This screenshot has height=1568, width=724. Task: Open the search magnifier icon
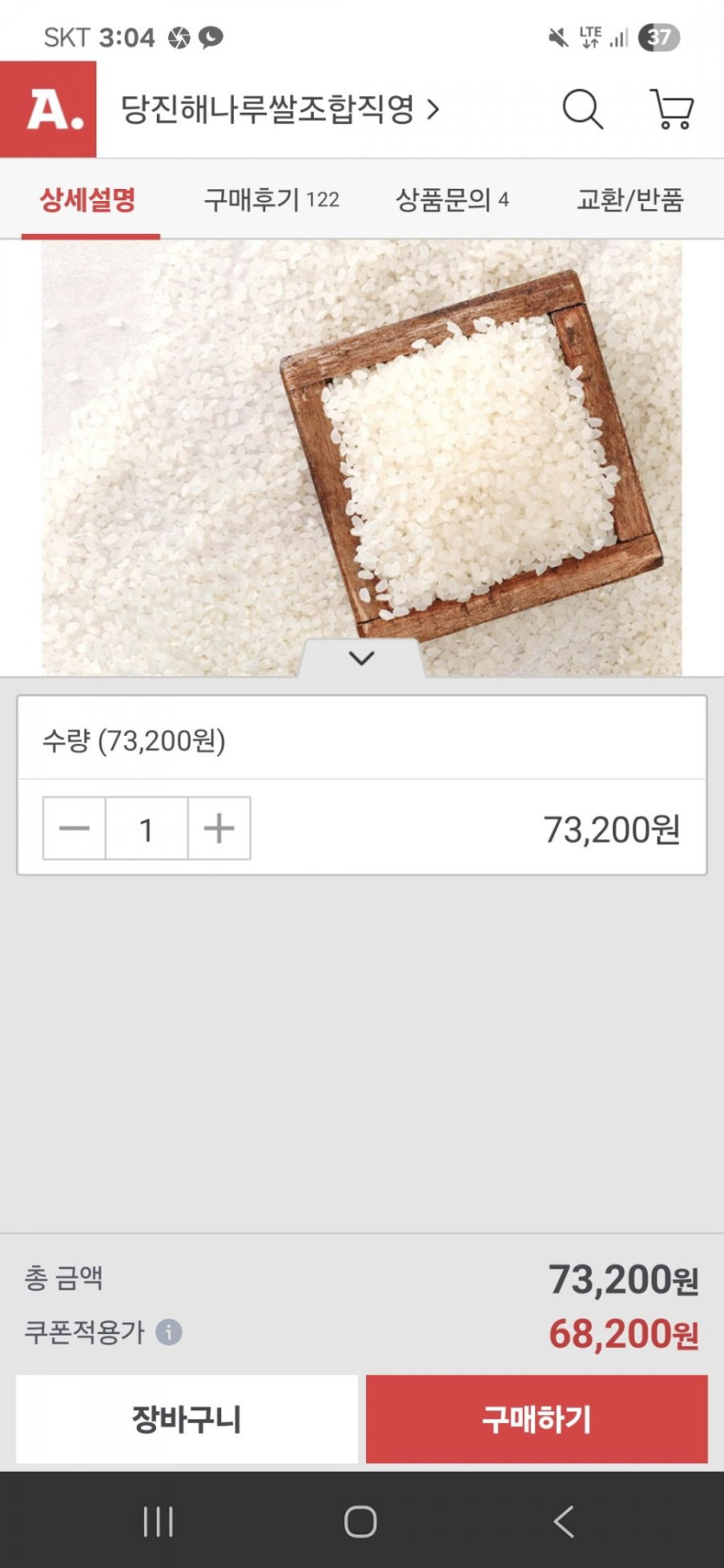582,110
